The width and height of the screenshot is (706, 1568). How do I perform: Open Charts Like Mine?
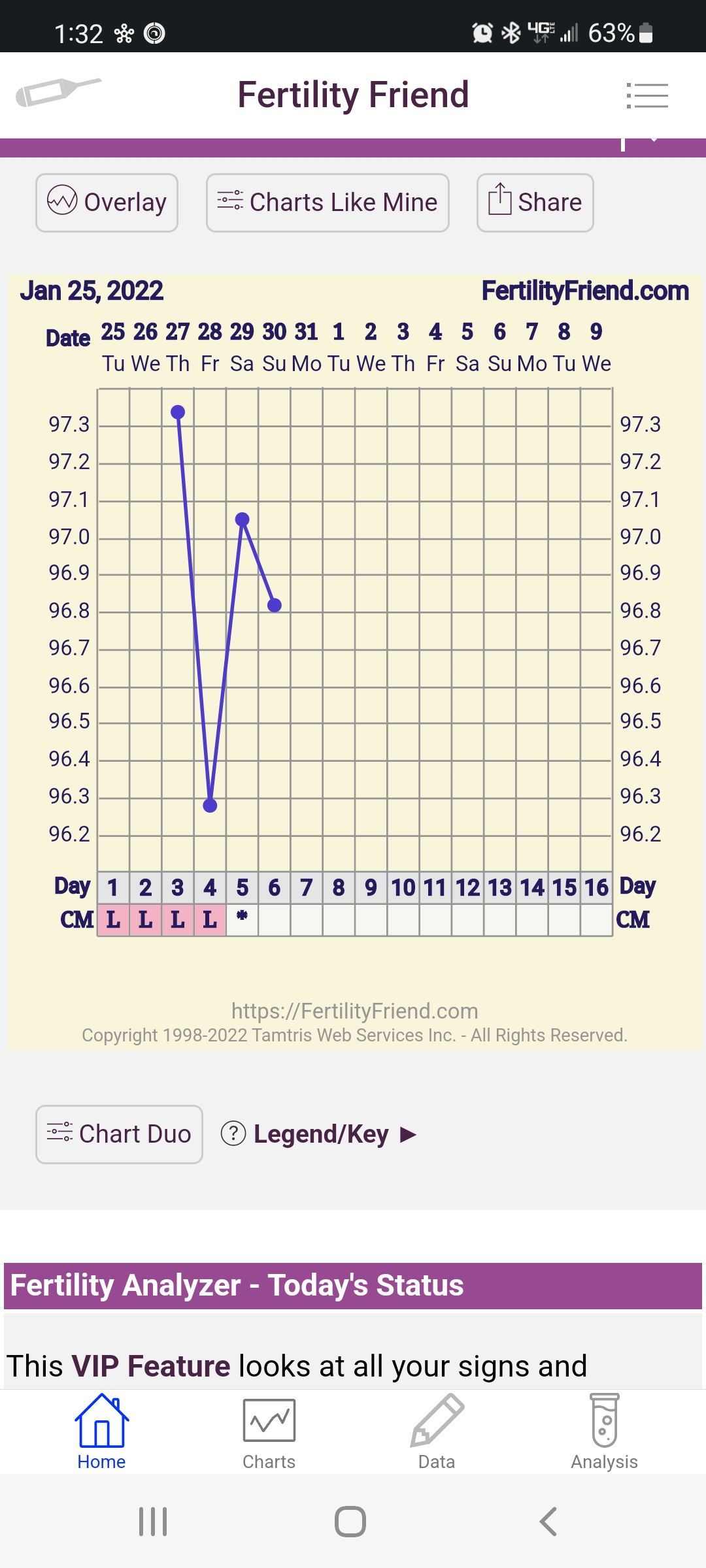tap(328, 203)
